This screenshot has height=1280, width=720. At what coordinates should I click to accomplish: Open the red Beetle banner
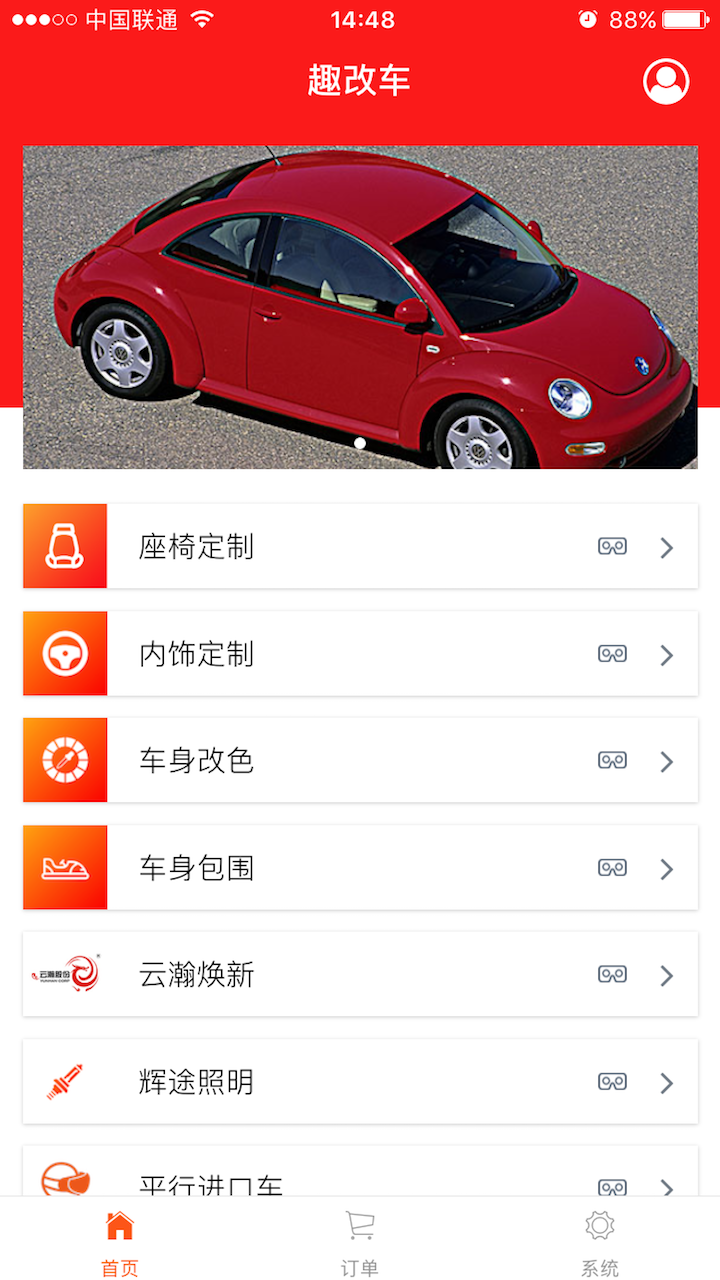point(360,306)
